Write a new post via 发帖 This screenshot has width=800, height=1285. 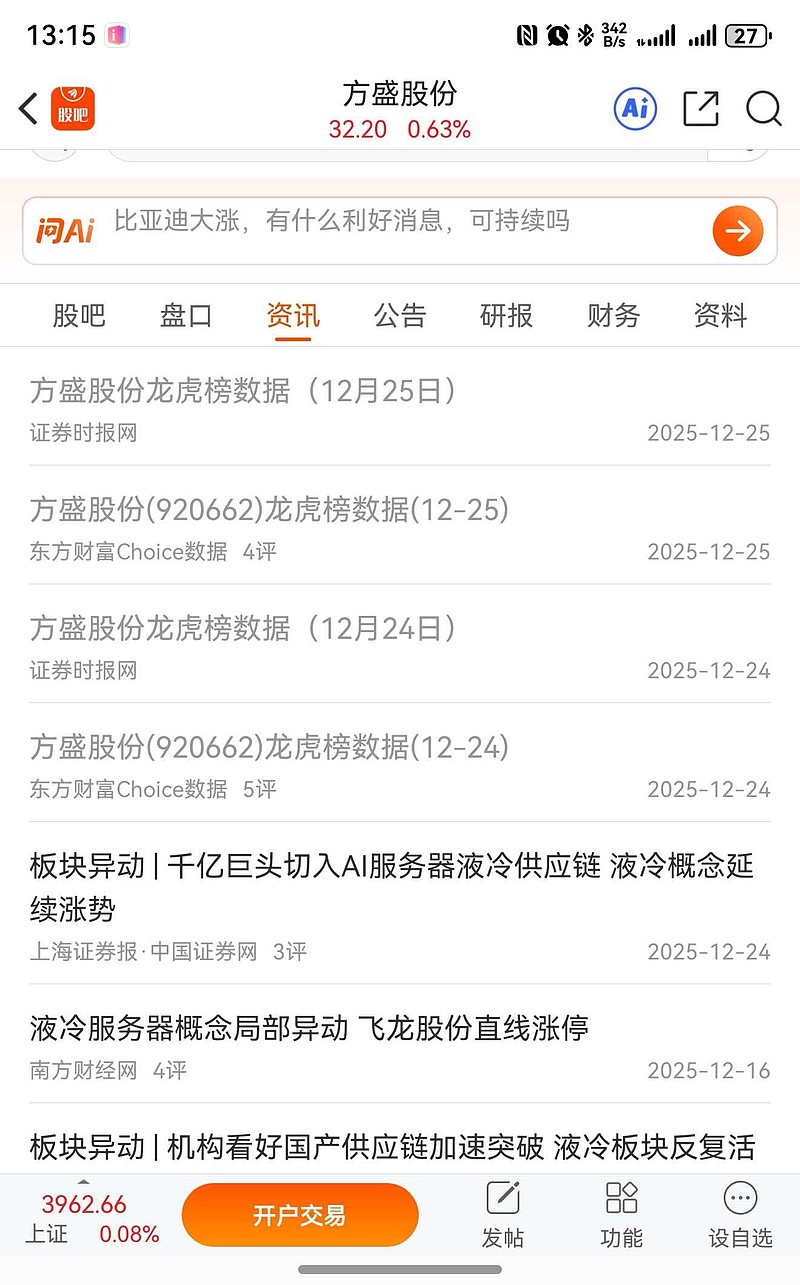503,1214
